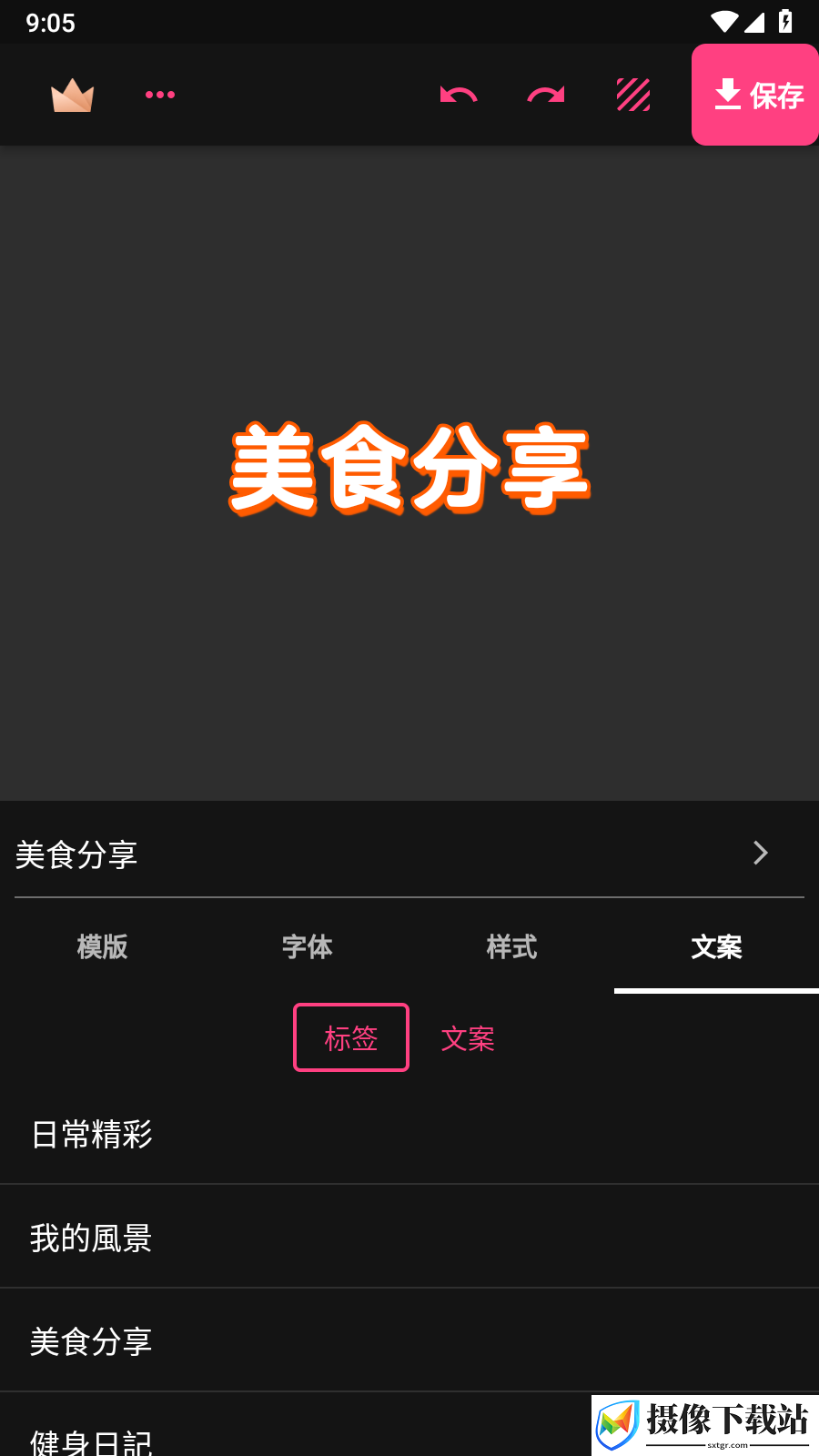Viewport: 819px width, 1456px height.
Task: Open the striped background pattern option
Action: (x=633, y=95)
